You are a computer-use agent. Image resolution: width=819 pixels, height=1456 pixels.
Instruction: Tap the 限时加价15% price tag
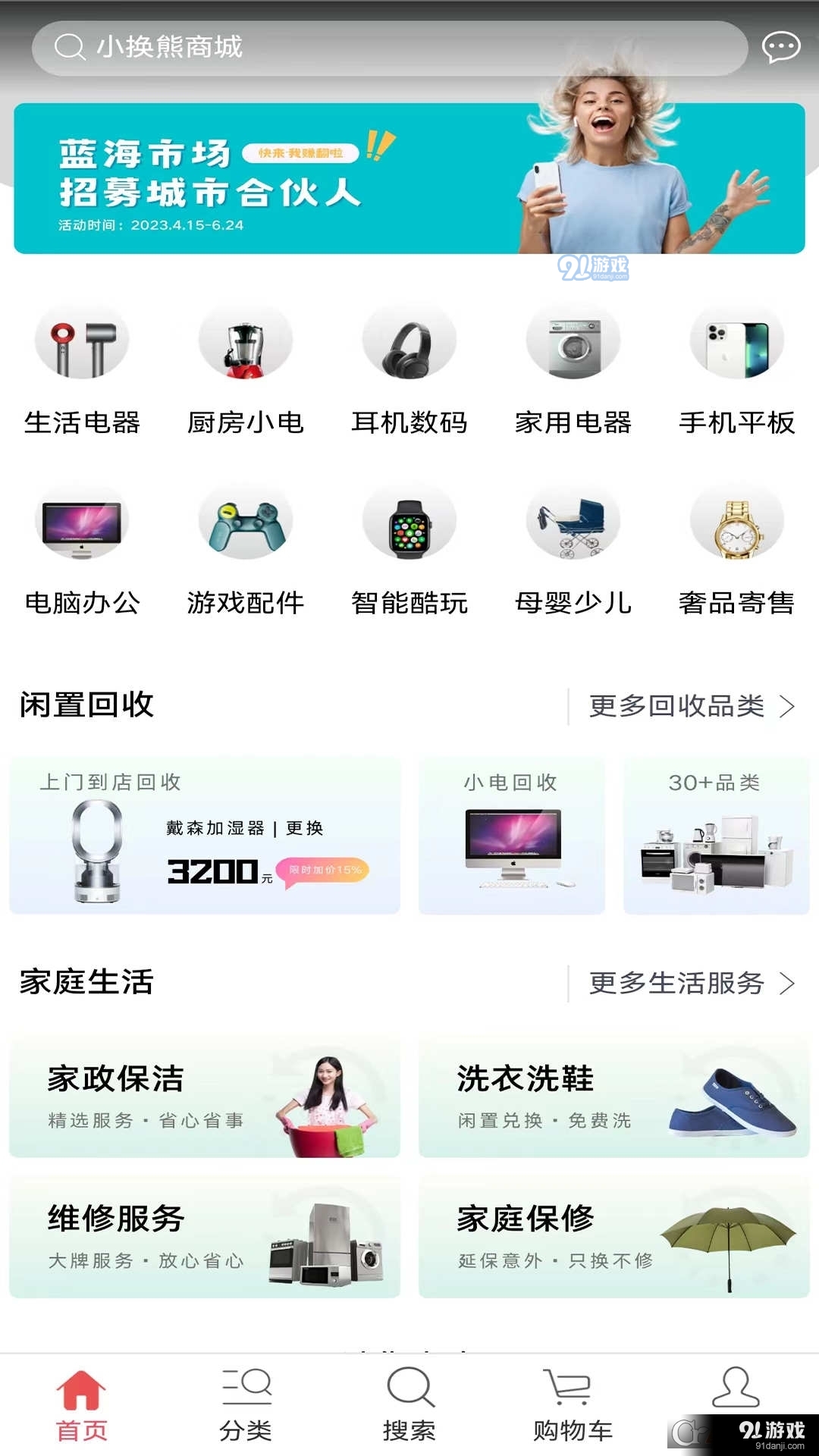click(326, 871)
